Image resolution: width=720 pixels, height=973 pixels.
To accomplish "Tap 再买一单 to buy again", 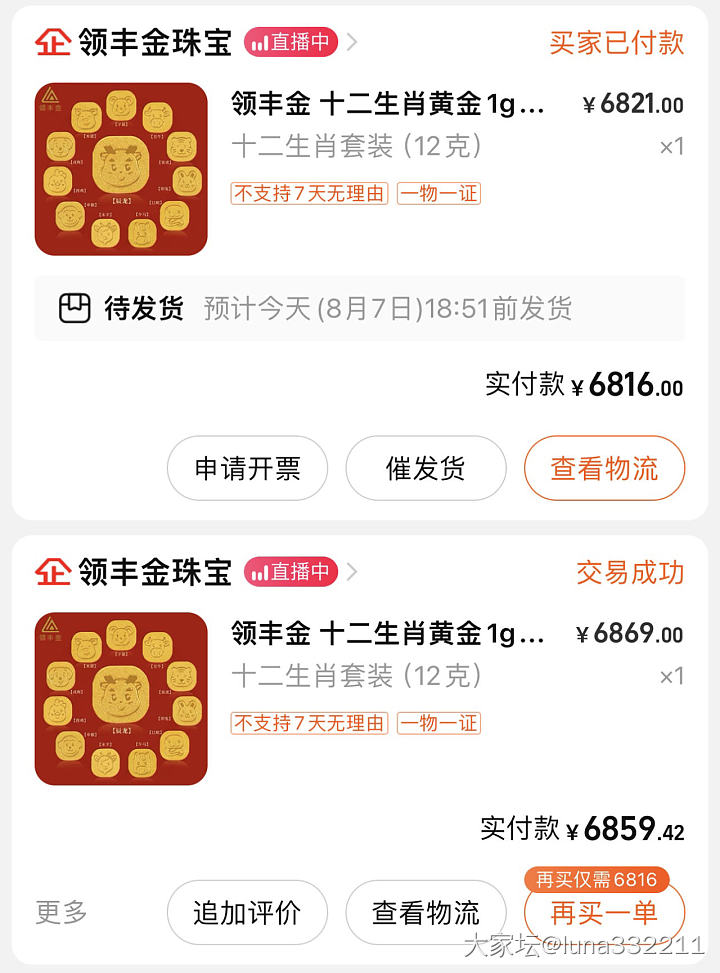I will [x=604, y=912].
